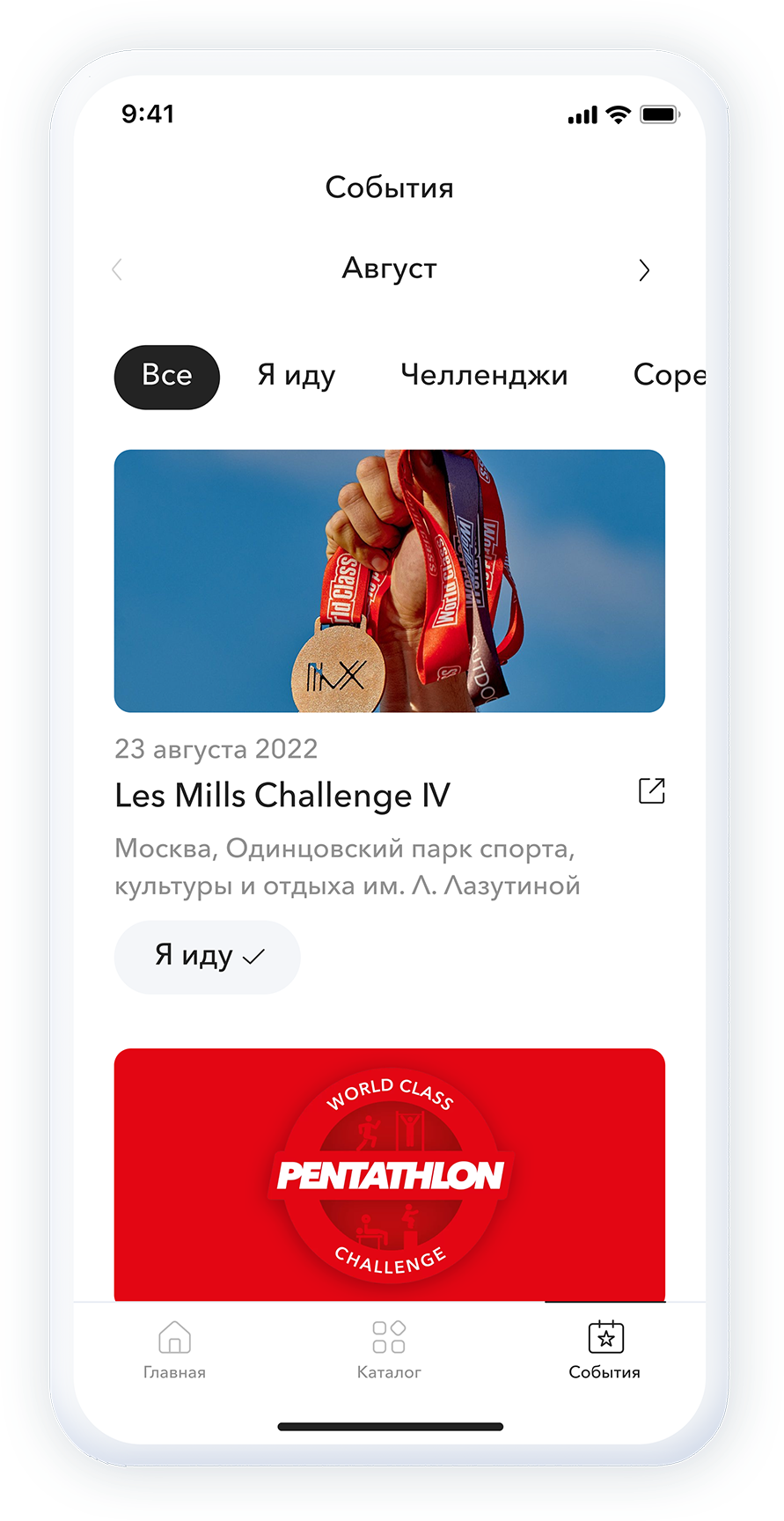Switch to the Главная tab
This screenshot has width=784, height=1521.
pos(174,1349)
